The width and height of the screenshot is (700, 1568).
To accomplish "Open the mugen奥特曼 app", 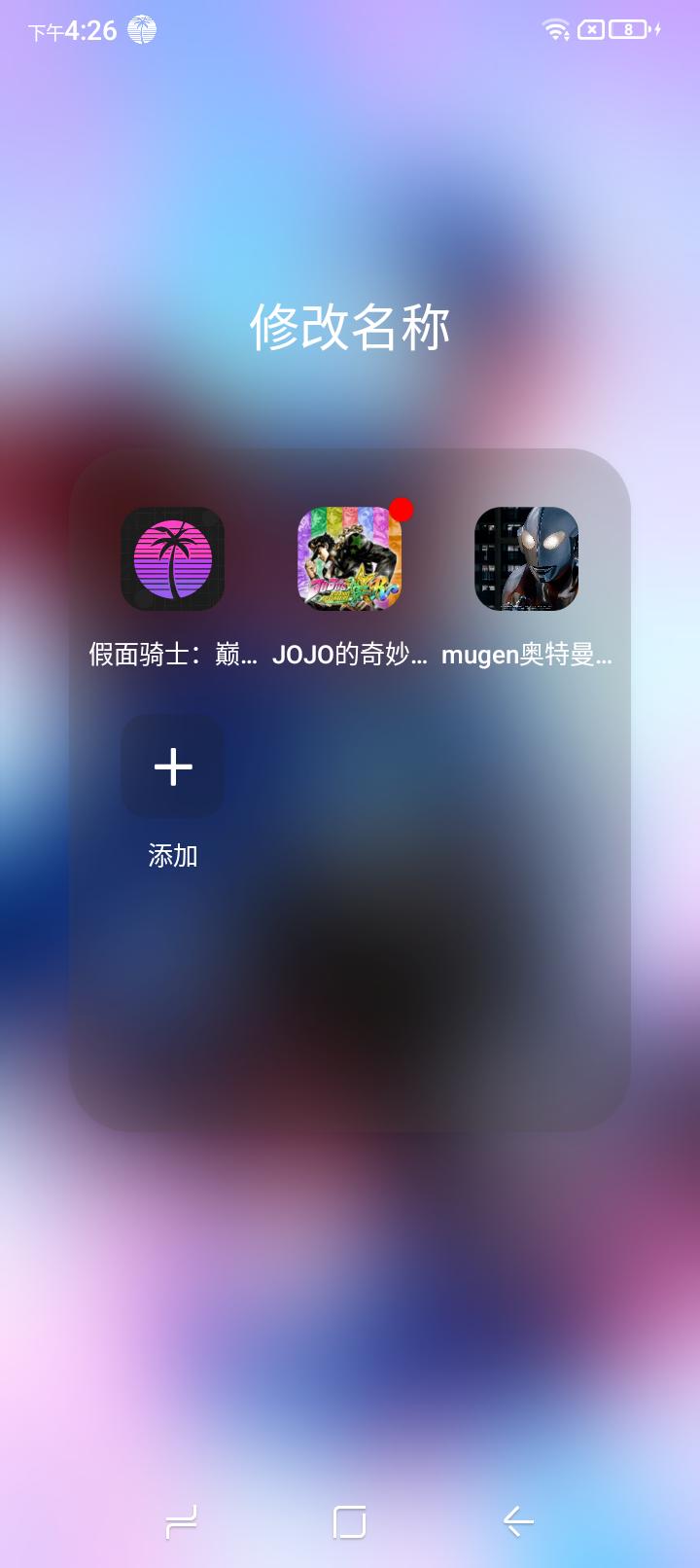I will 527,559.
